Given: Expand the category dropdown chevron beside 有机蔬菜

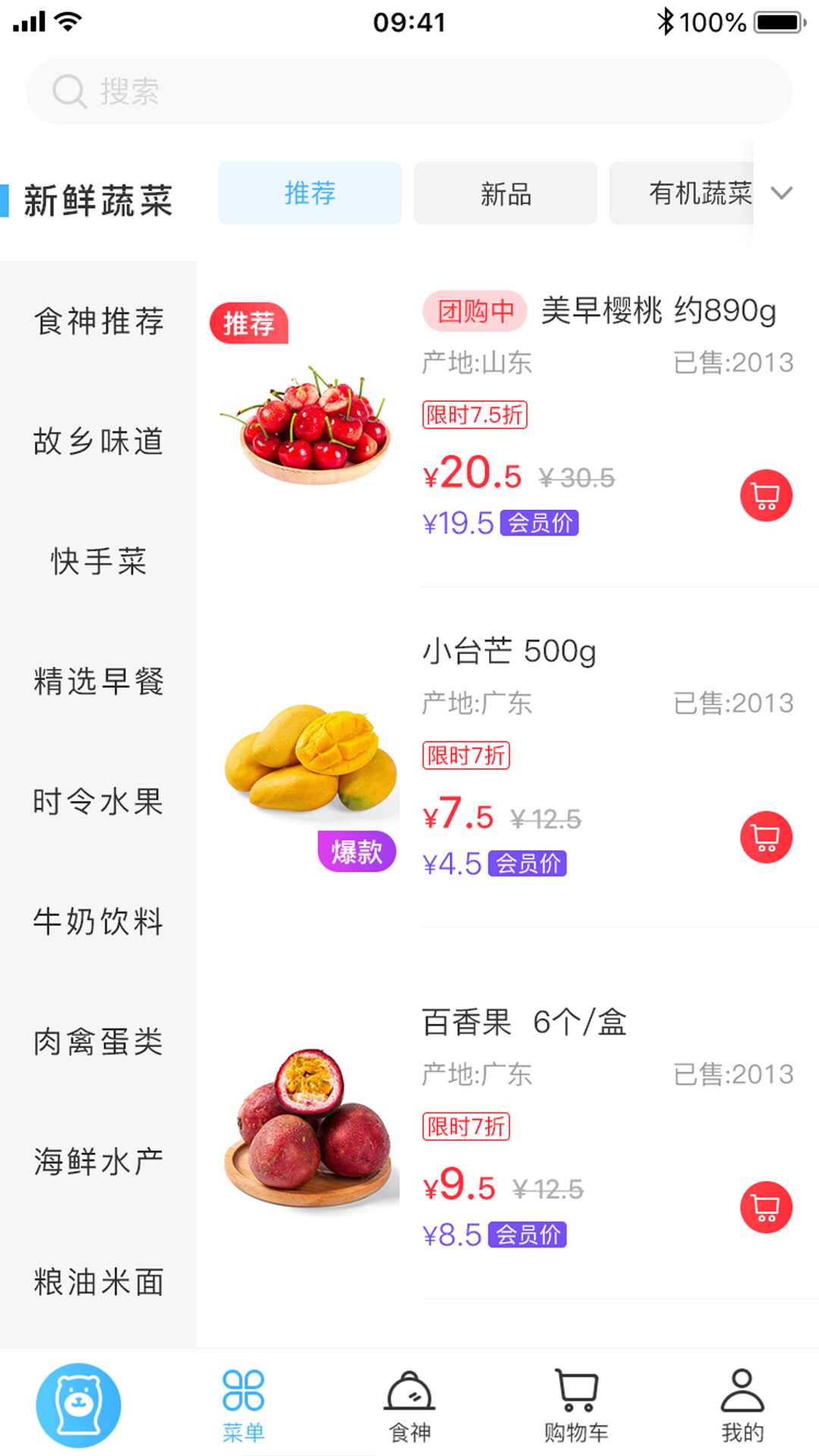Looking at the screenshot, I should [783, 194].
